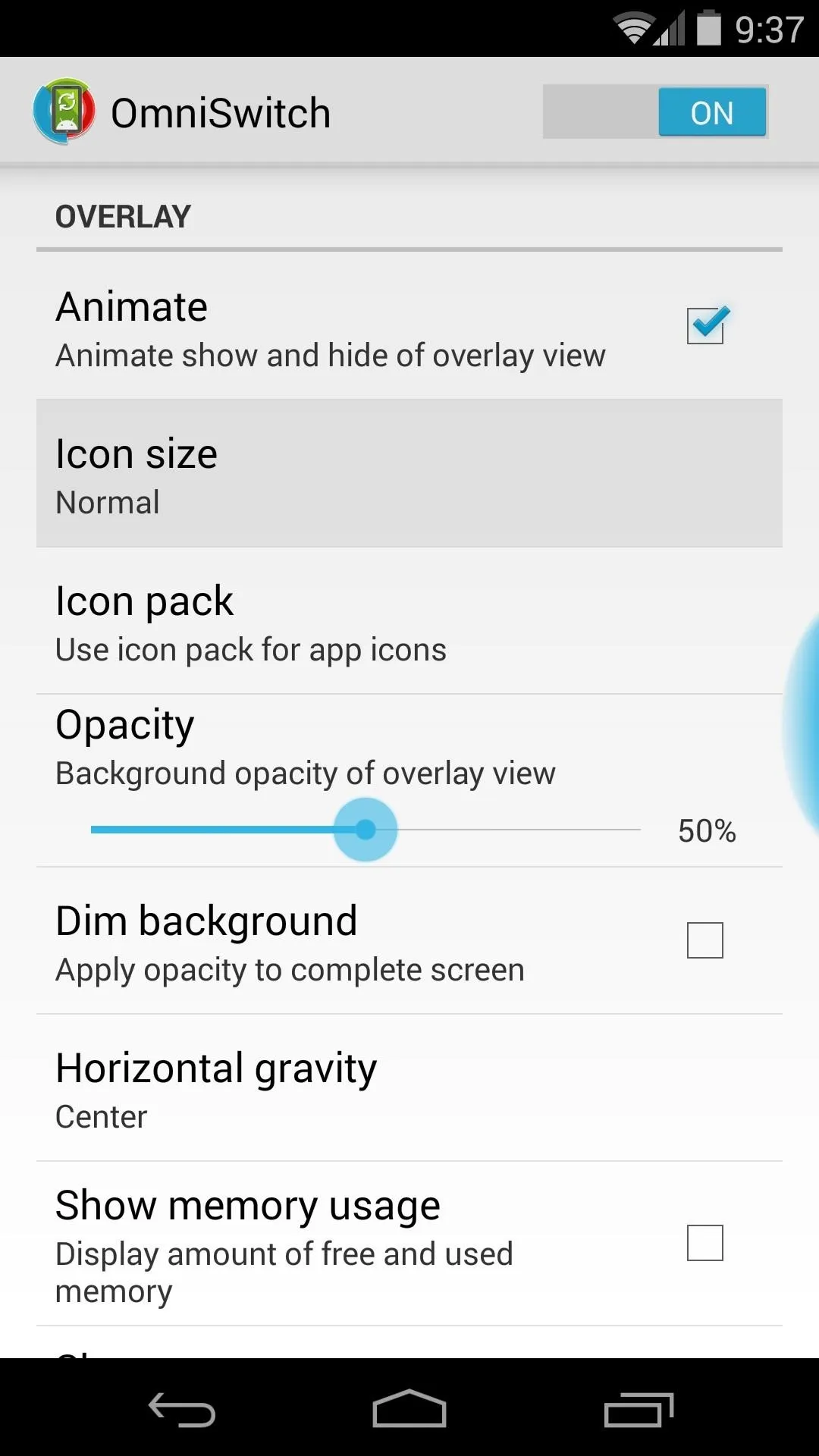
Task: Turn off the OmniSwitch ON toggle
Action: (x=655, y=111)
